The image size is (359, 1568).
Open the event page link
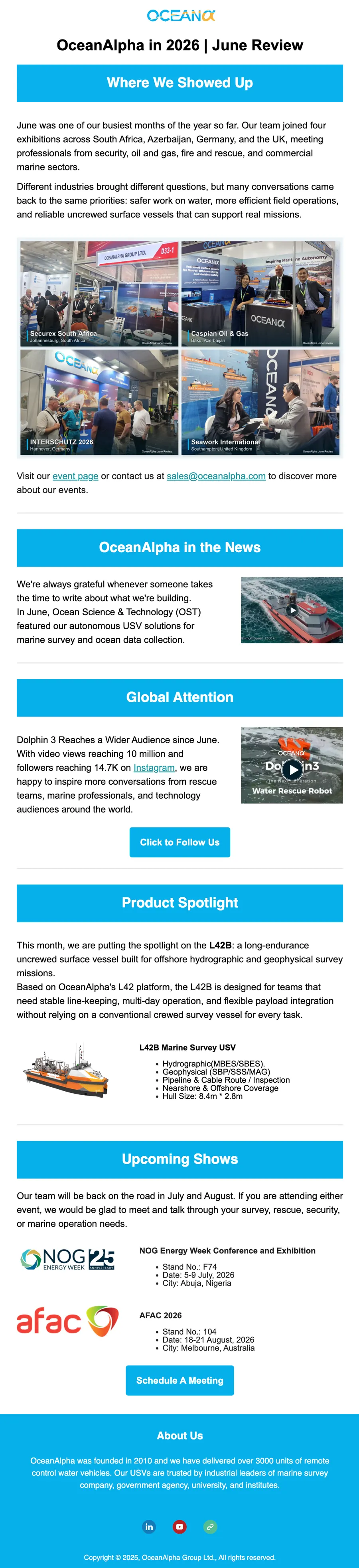(75, 476)
